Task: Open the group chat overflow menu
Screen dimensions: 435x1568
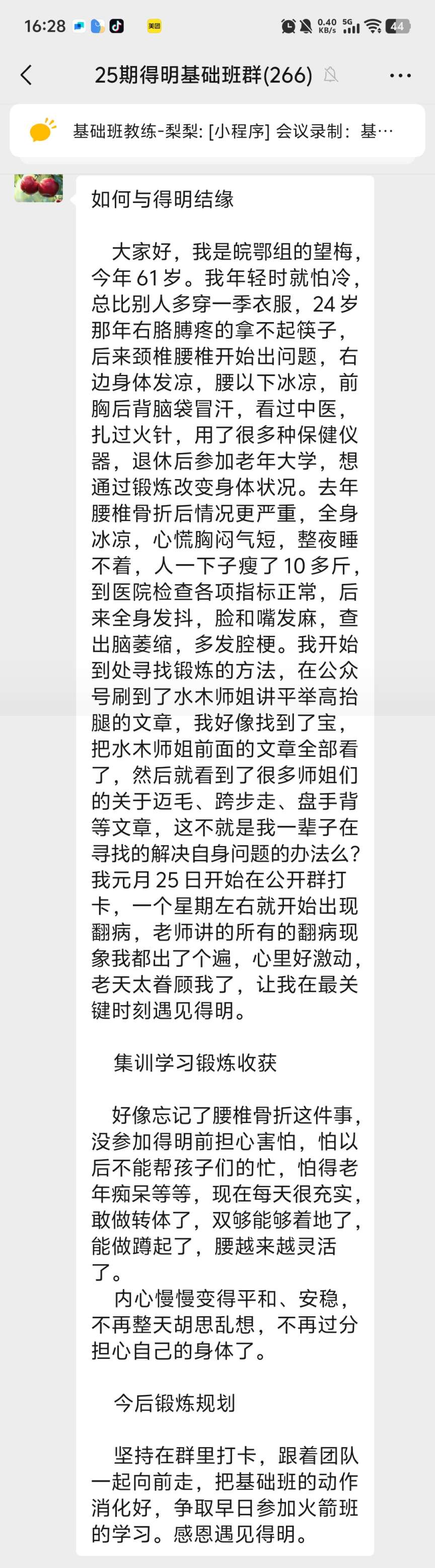Action: point(400,76)
